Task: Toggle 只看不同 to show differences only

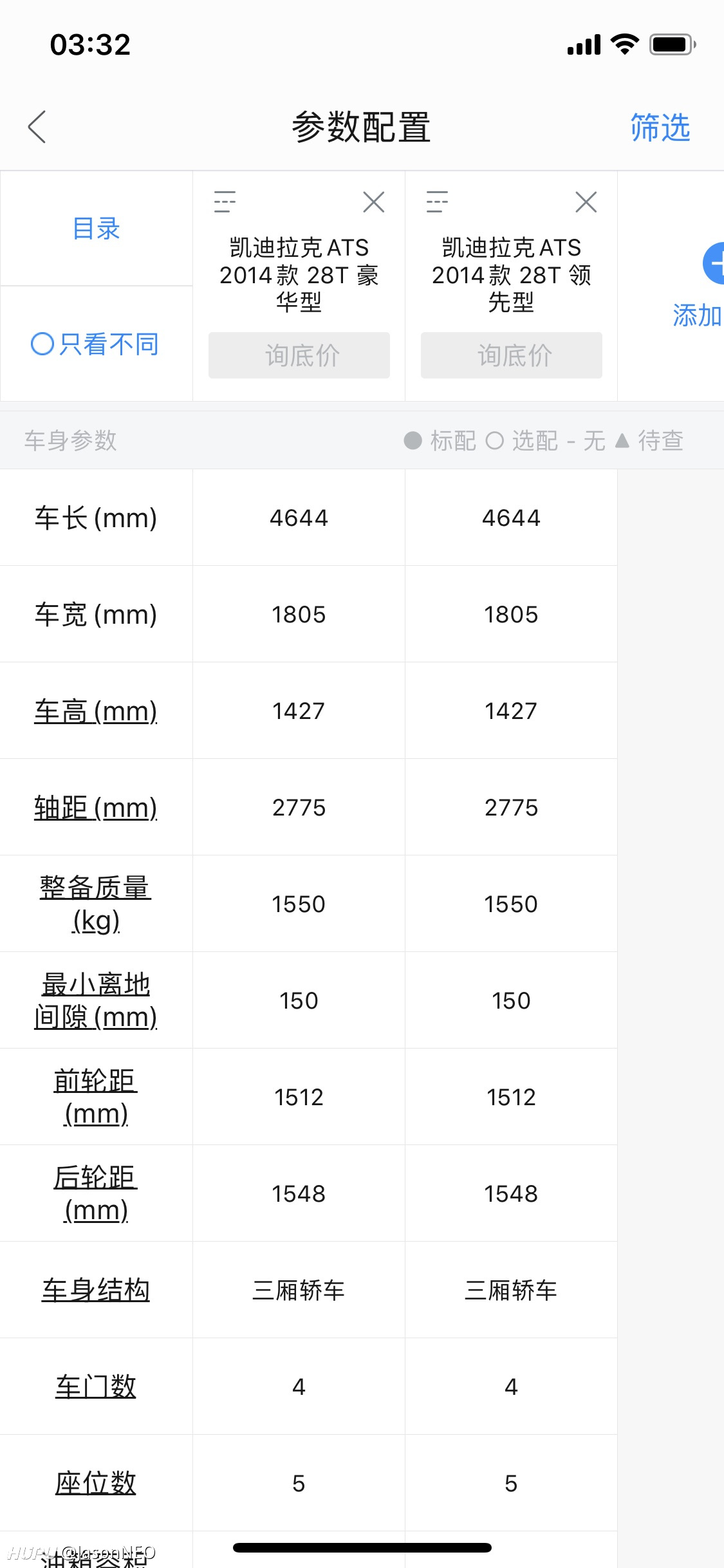Action: point(95,344)
